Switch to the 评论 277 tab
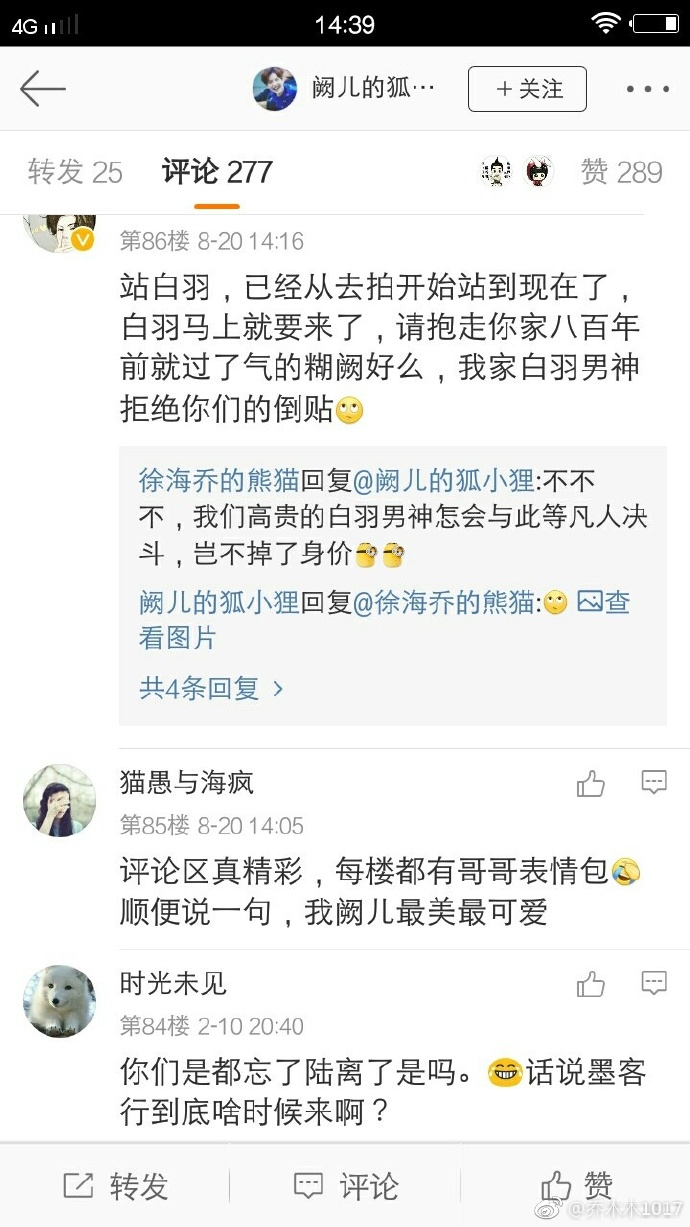 217,172
